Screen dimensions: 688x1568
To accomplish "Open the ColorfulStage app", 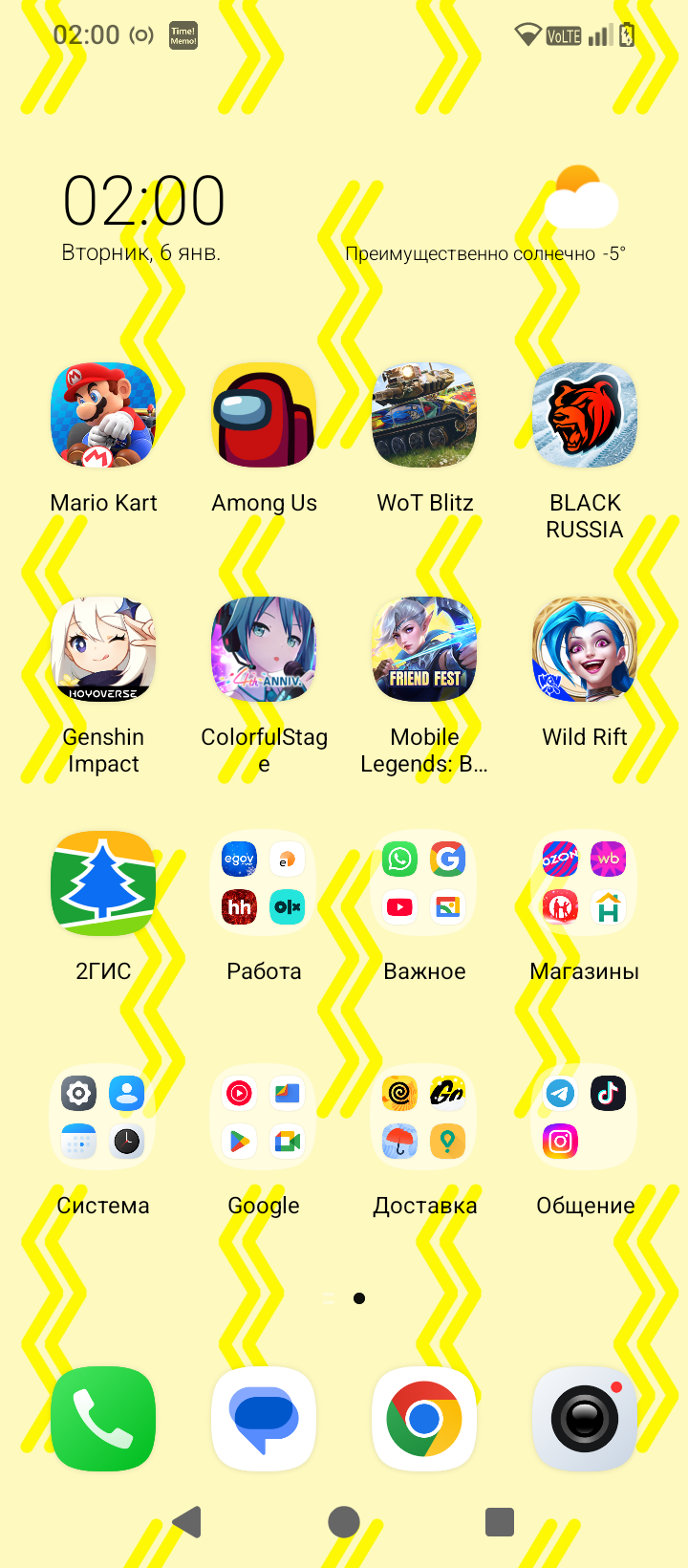I will pos(264,649).
